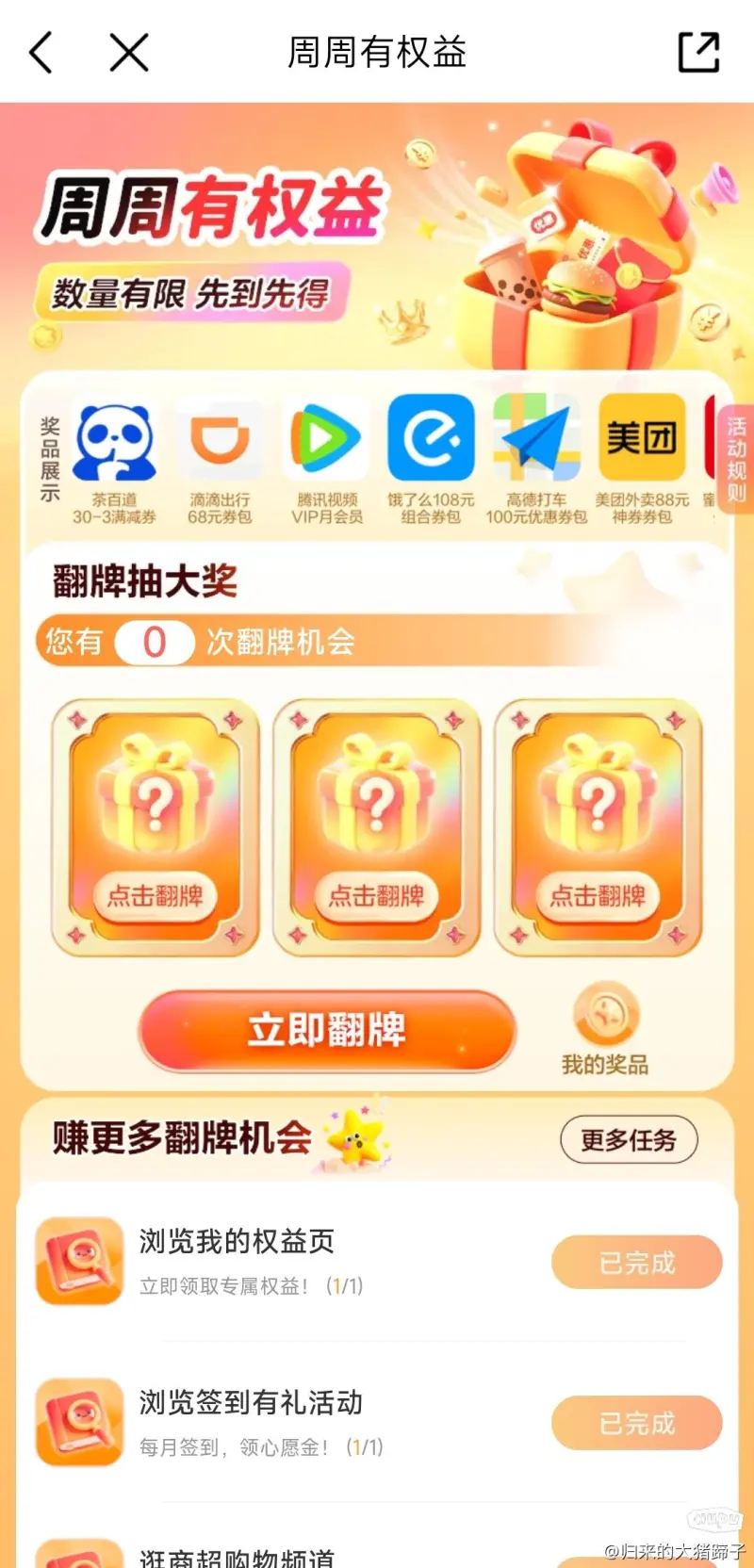This screenshot has width=754, height=1568.
Task: Flip the middle 点击翻牌 card
Action: click(377, 826)
